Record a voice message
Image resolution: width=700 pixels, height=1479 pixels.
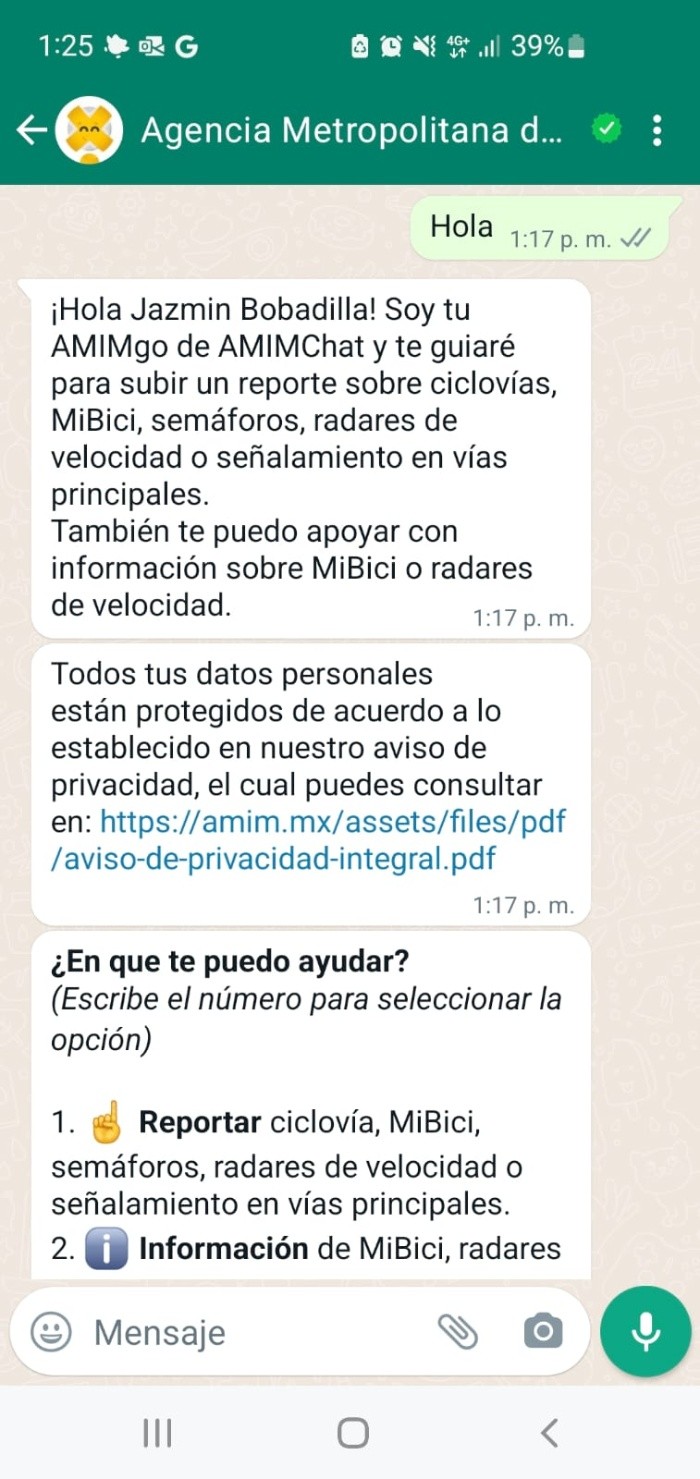645,1331
